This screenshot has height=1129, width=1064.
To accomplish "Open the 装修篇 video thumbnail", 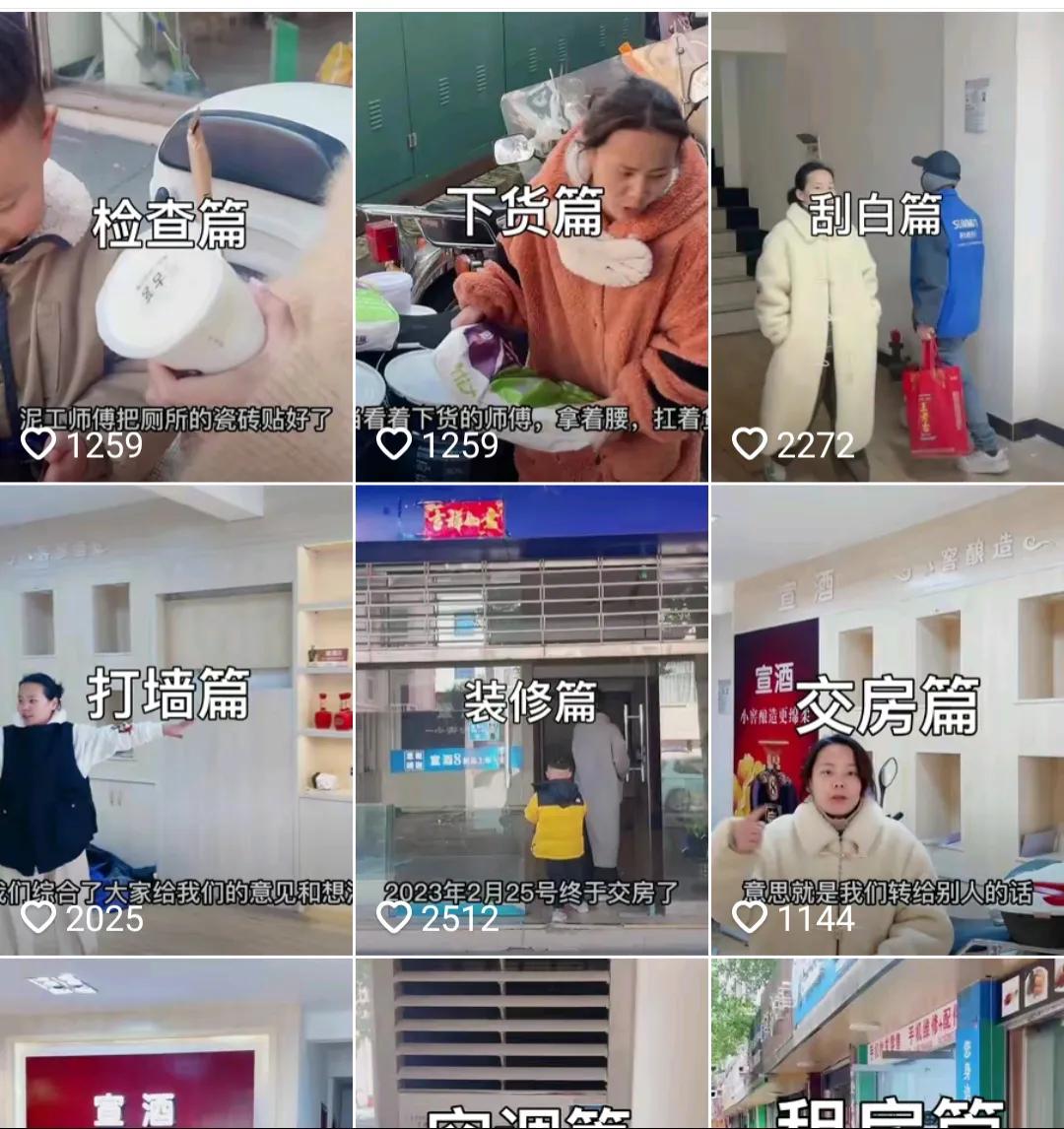I will click(x=531, y=719).
